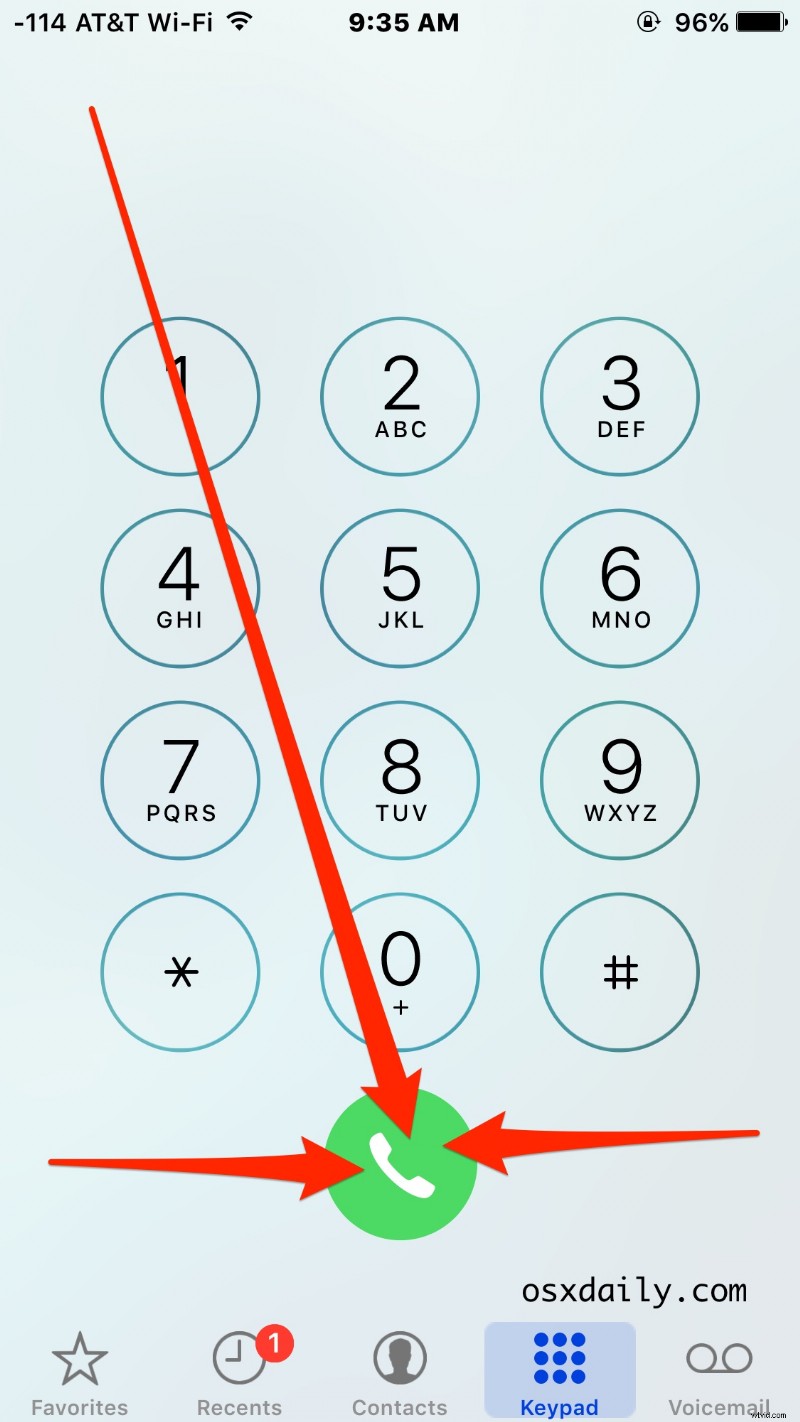Tap the 6 MNO key
Screen dimensions: 800x1422
(x=620, y=588)
